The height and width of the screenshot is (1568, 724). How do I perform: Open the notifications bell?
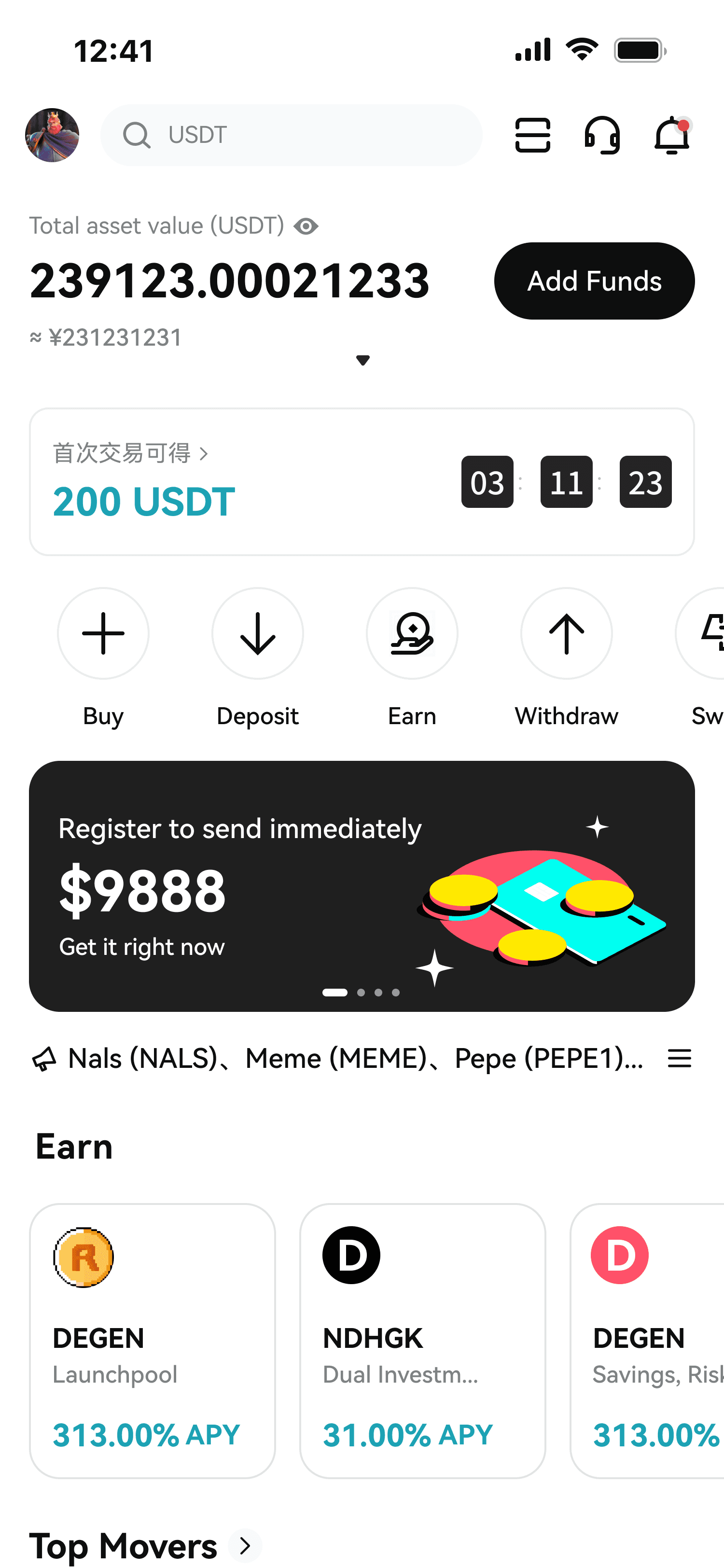point(672,135)
